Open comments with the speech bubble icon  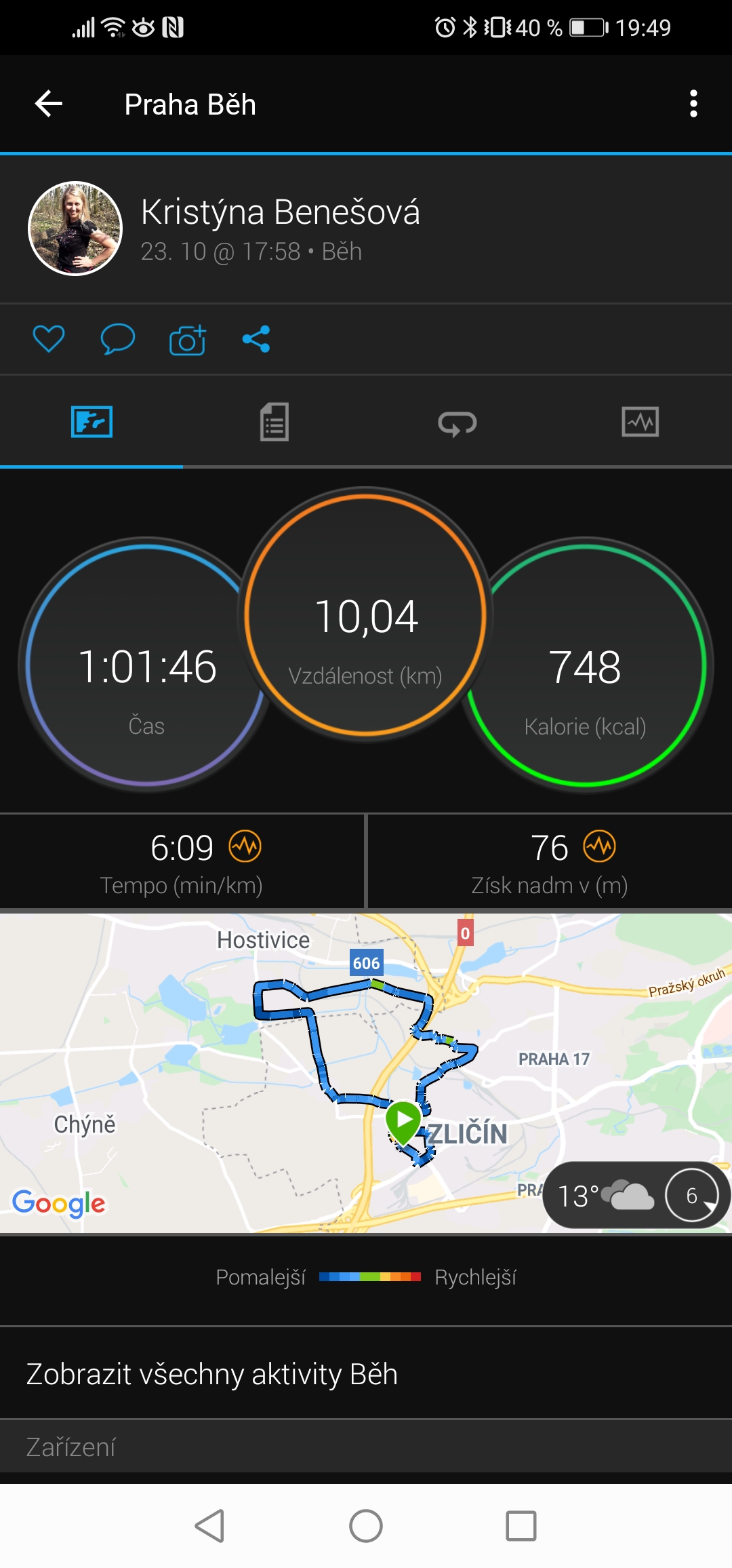(118, 339)
